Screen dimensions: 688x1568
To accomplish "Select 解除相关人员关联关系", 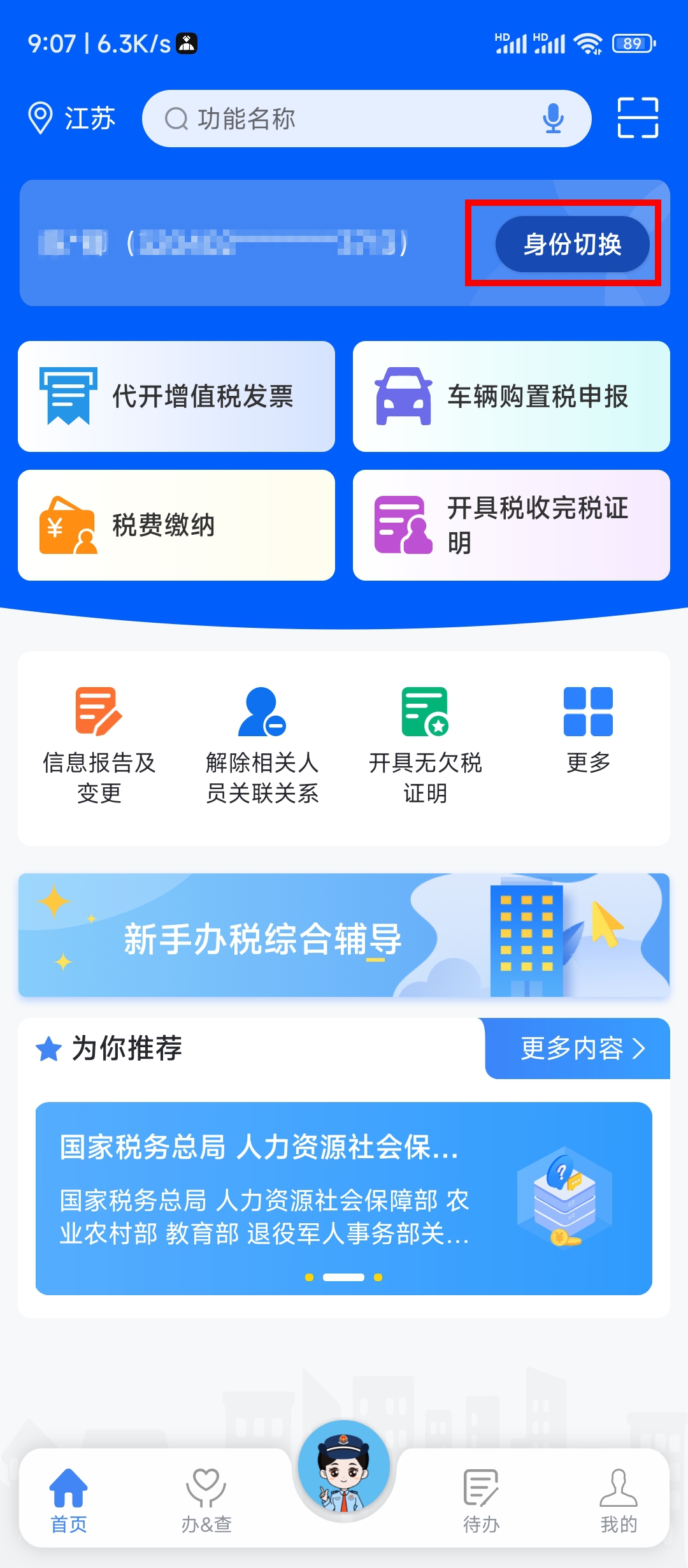I will [x=262, y=744].
